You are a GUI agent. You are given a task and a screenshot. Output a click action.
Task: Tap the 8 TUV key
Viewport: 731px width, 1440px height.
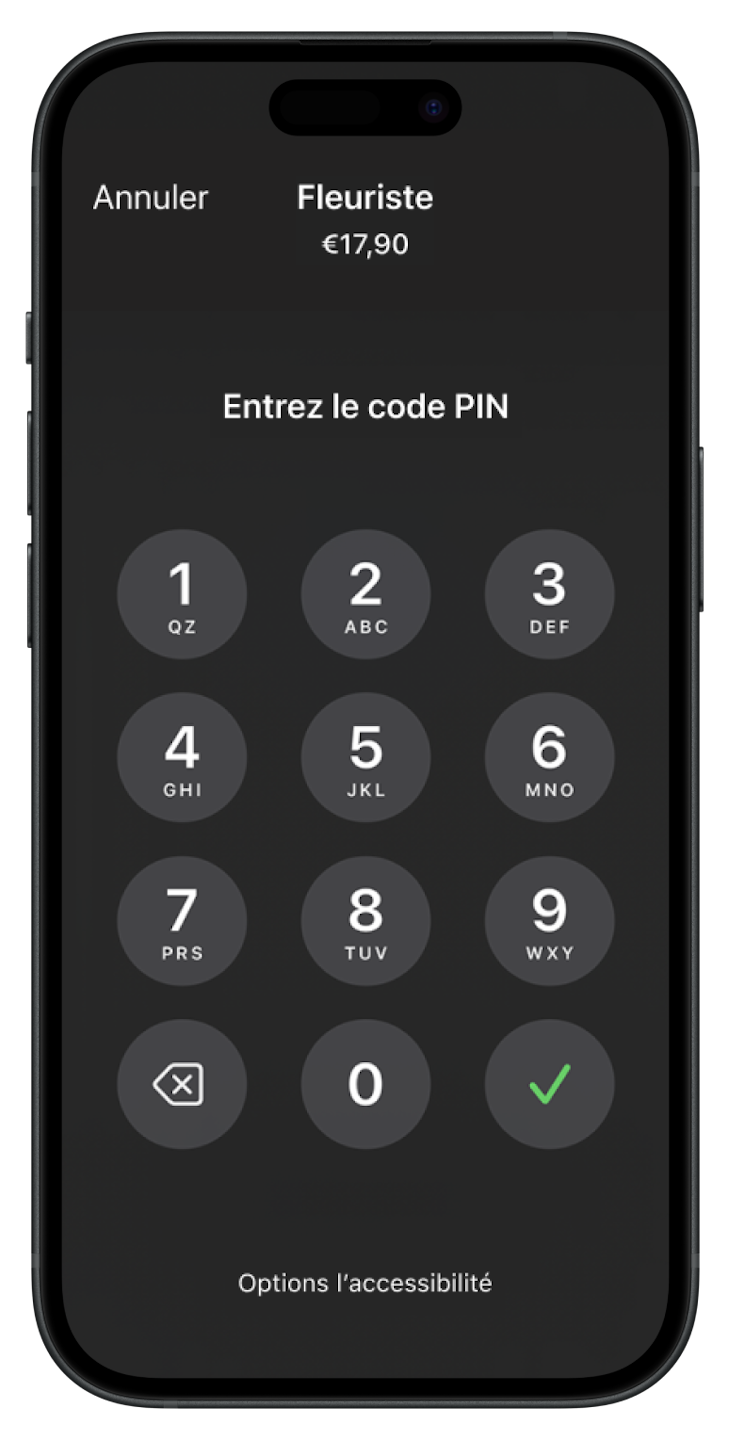tap(366, 921)
